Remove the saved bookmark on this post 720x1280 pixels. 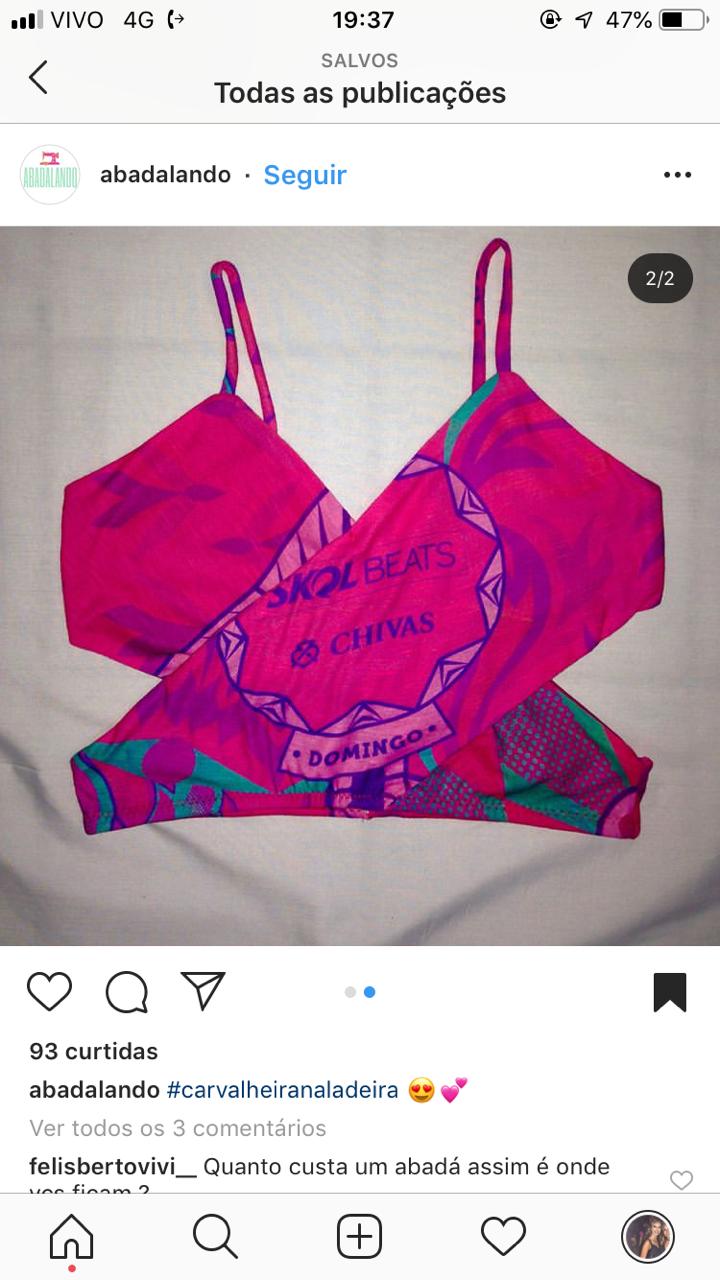(669, 992)
